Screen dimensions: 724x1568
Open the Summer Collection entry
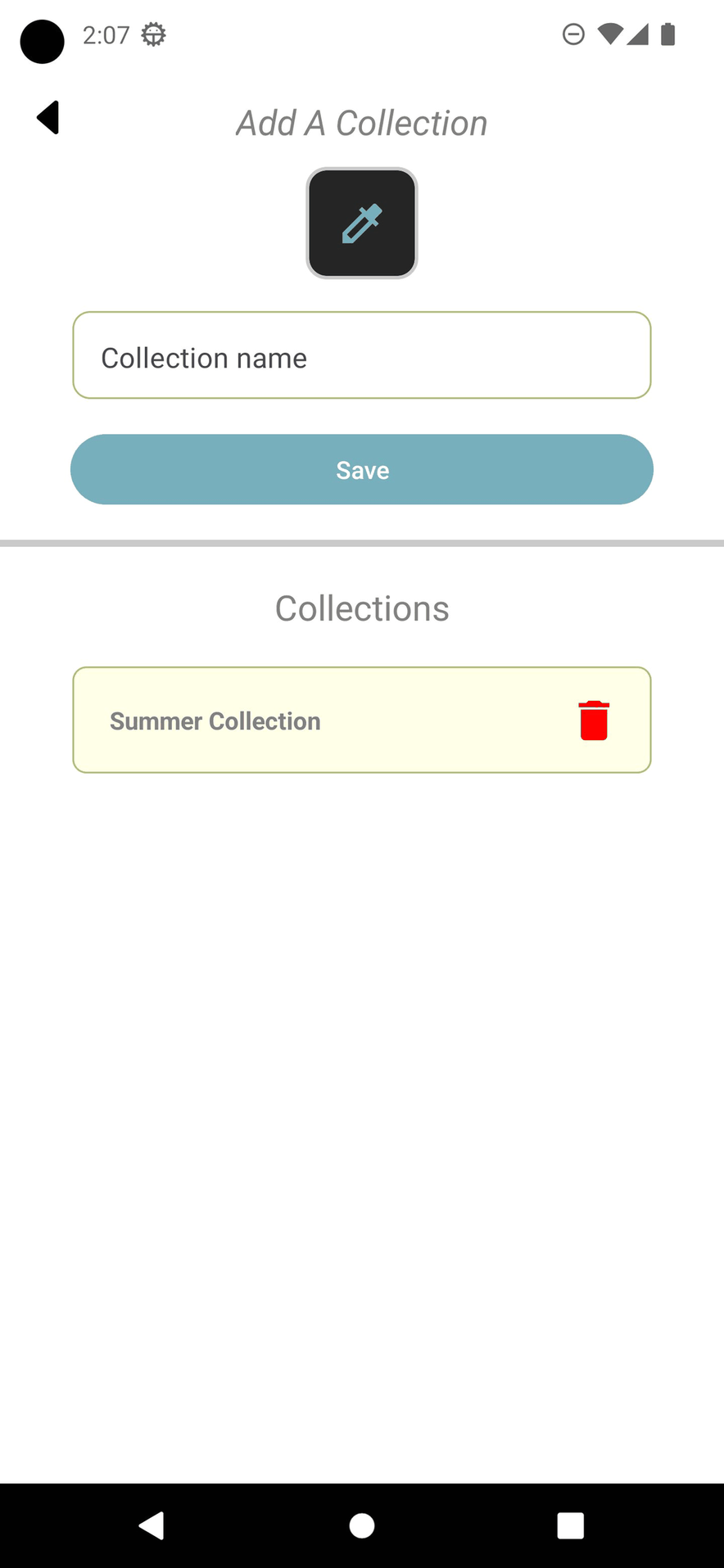coord(361,720)
